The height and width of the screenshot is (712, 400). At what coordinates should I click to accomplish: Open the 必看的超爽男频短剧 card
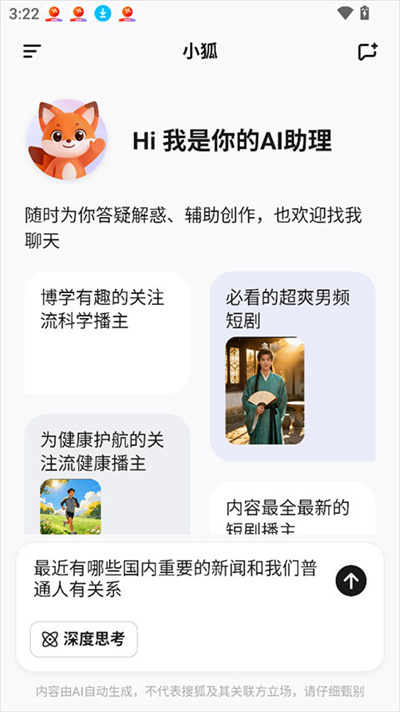(293, 366)
